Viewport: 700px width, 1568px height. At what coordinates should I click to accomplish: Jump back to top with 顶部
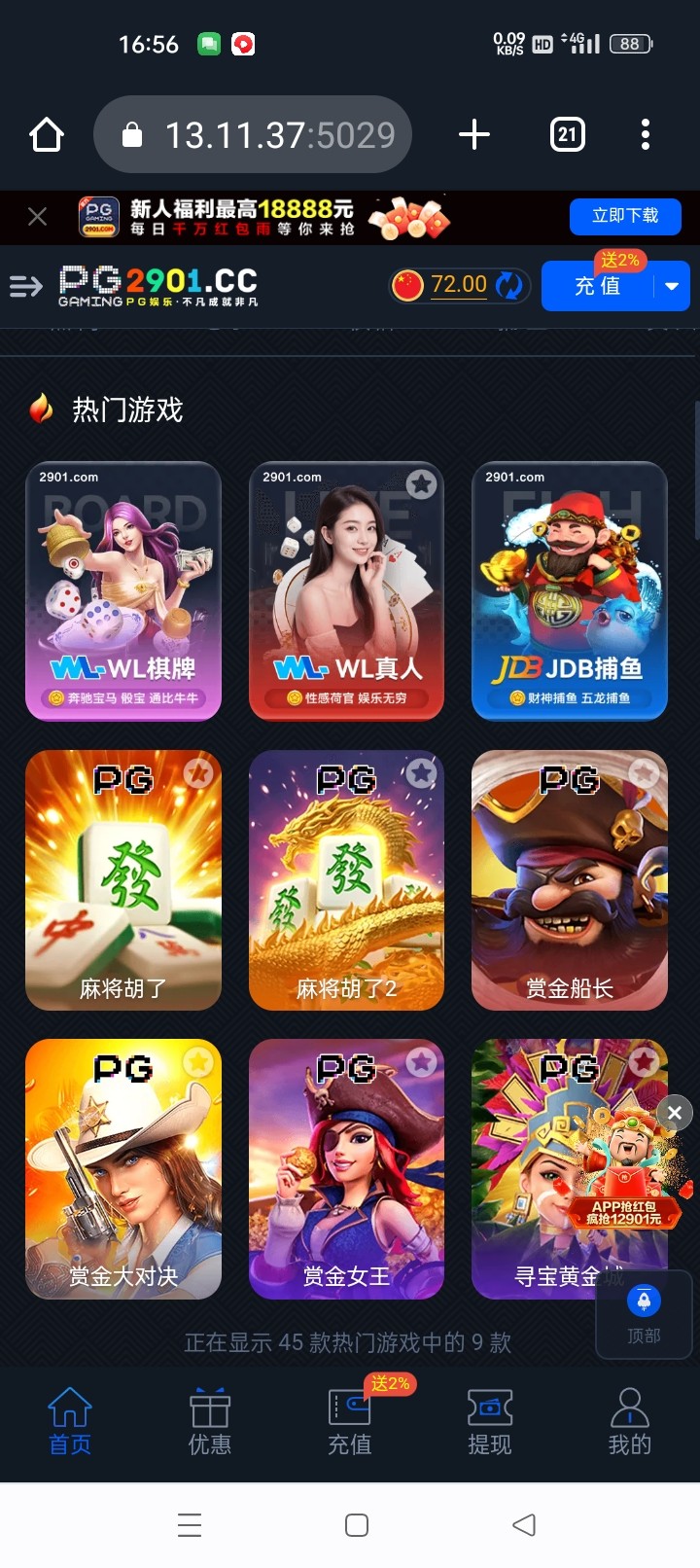[644, 1314]
